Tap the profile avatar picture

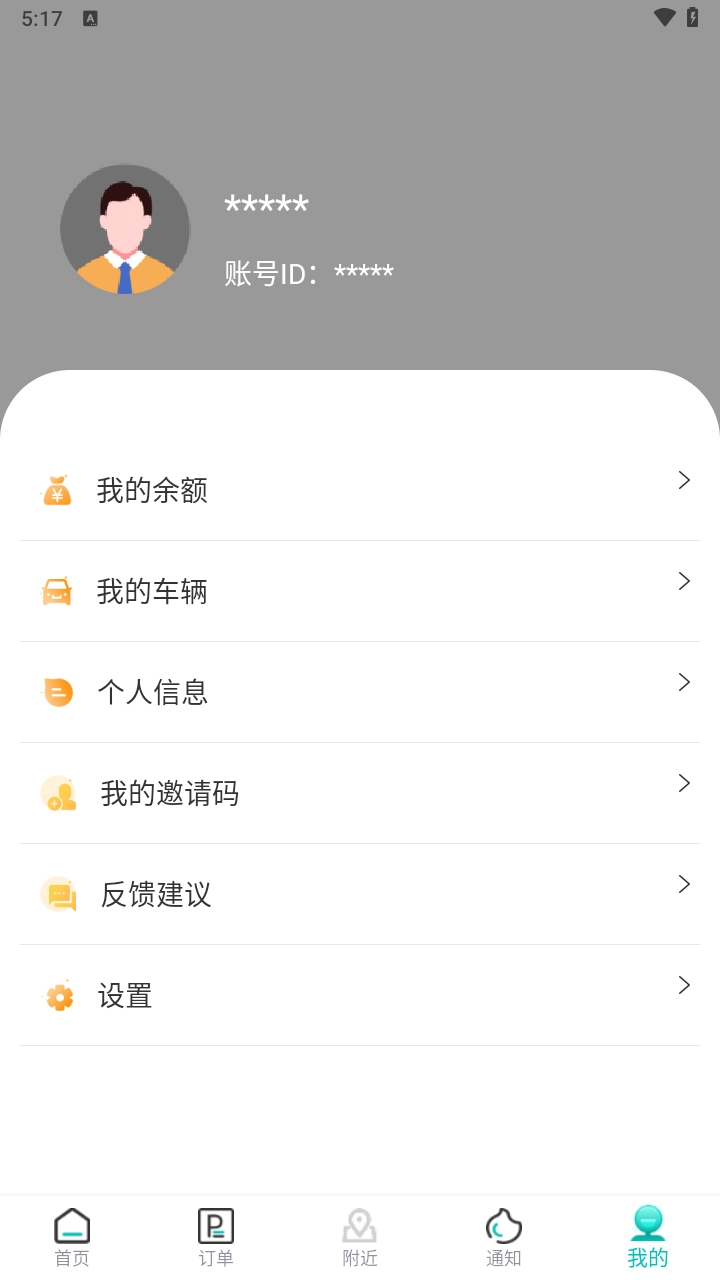[x=125, y=229]
